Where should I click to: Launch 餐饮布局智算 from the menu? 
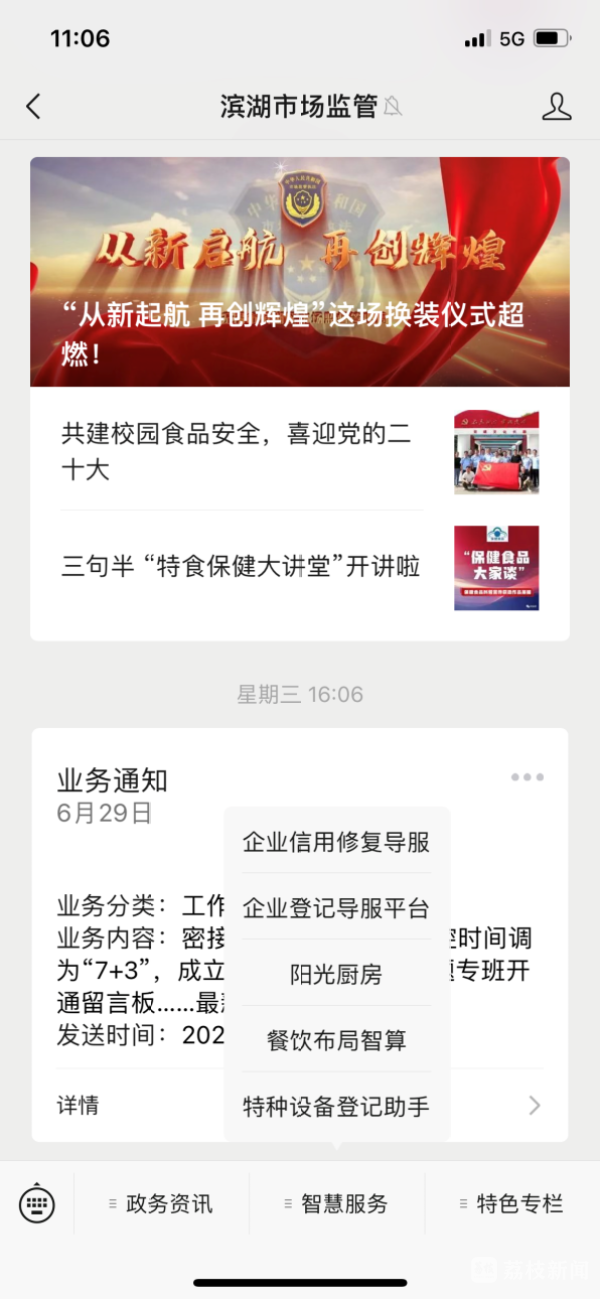(x=336, y=1040)
